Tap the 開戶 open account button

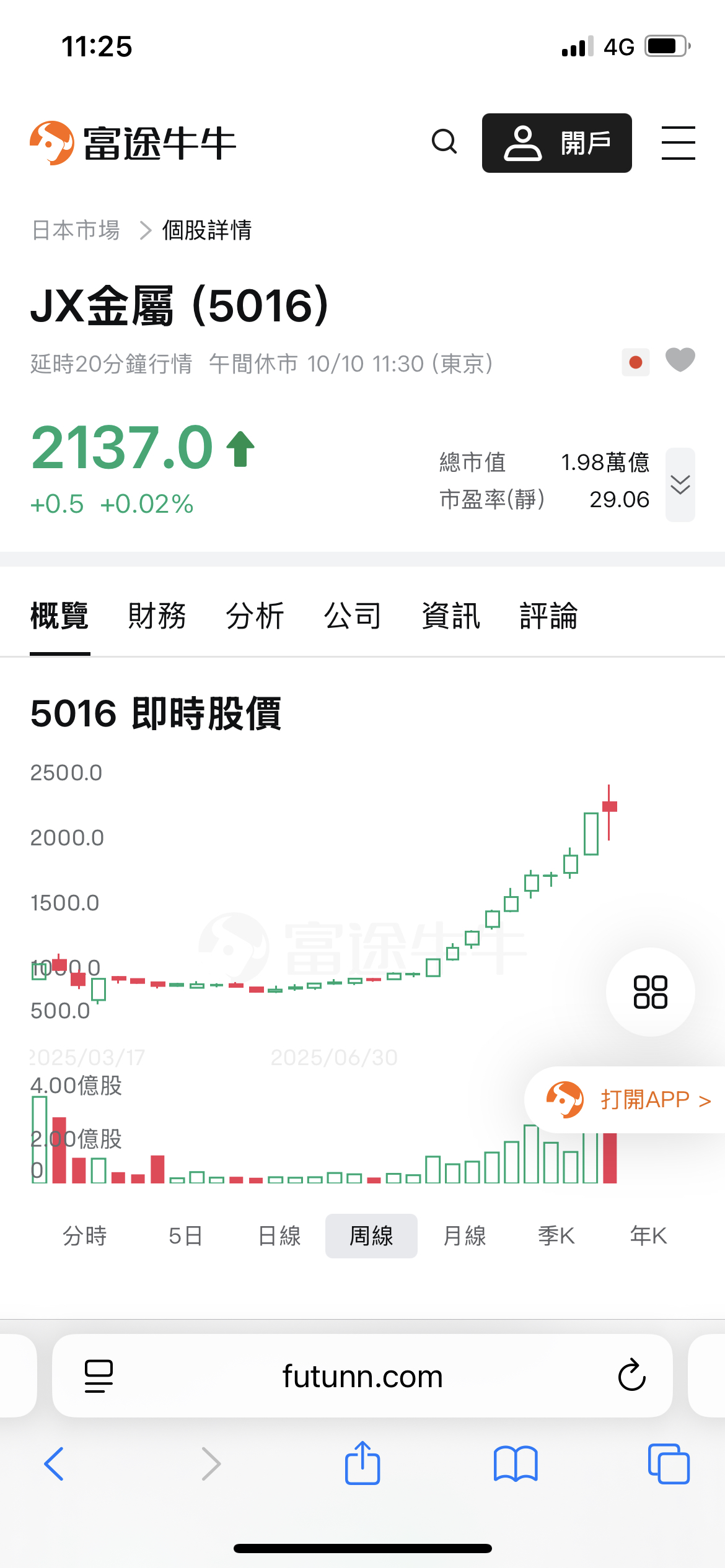tap(556, 143)
